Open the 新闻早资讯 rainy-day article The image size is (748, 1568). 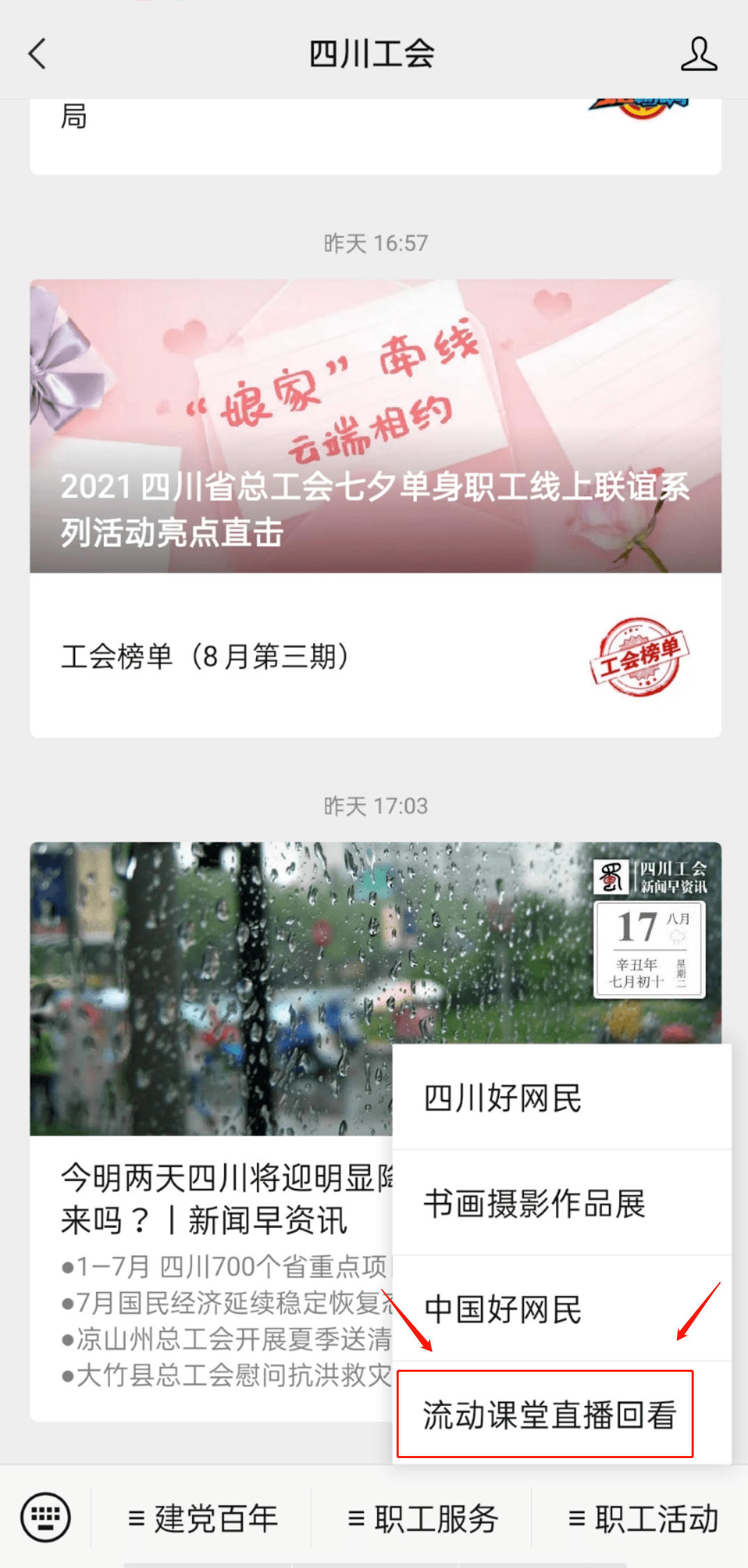(209, 988)
